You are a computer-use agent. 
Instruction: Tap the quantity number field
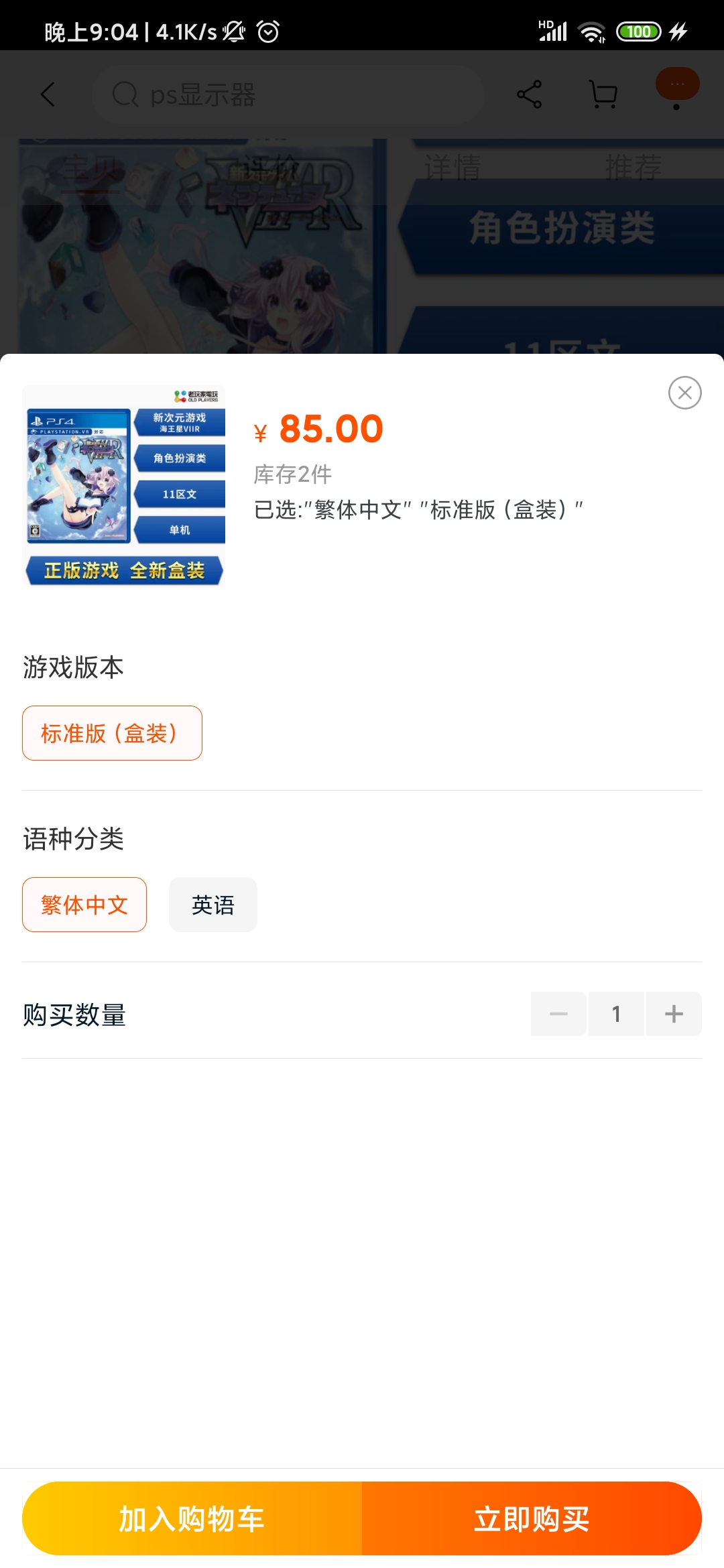point(616,1014)
